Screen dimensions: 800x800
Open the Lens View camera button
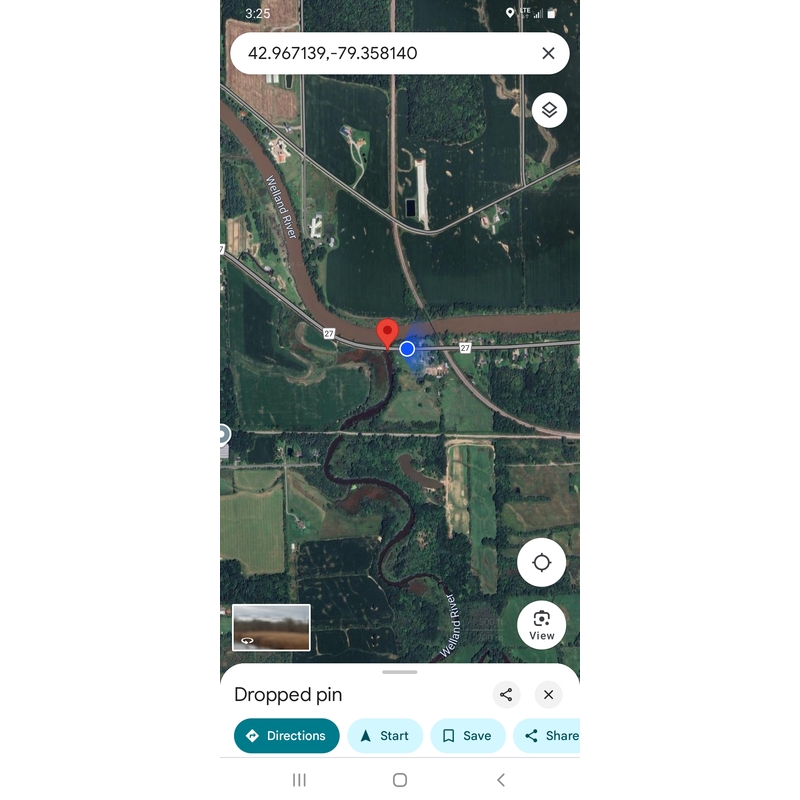click(x=542, y=624)
